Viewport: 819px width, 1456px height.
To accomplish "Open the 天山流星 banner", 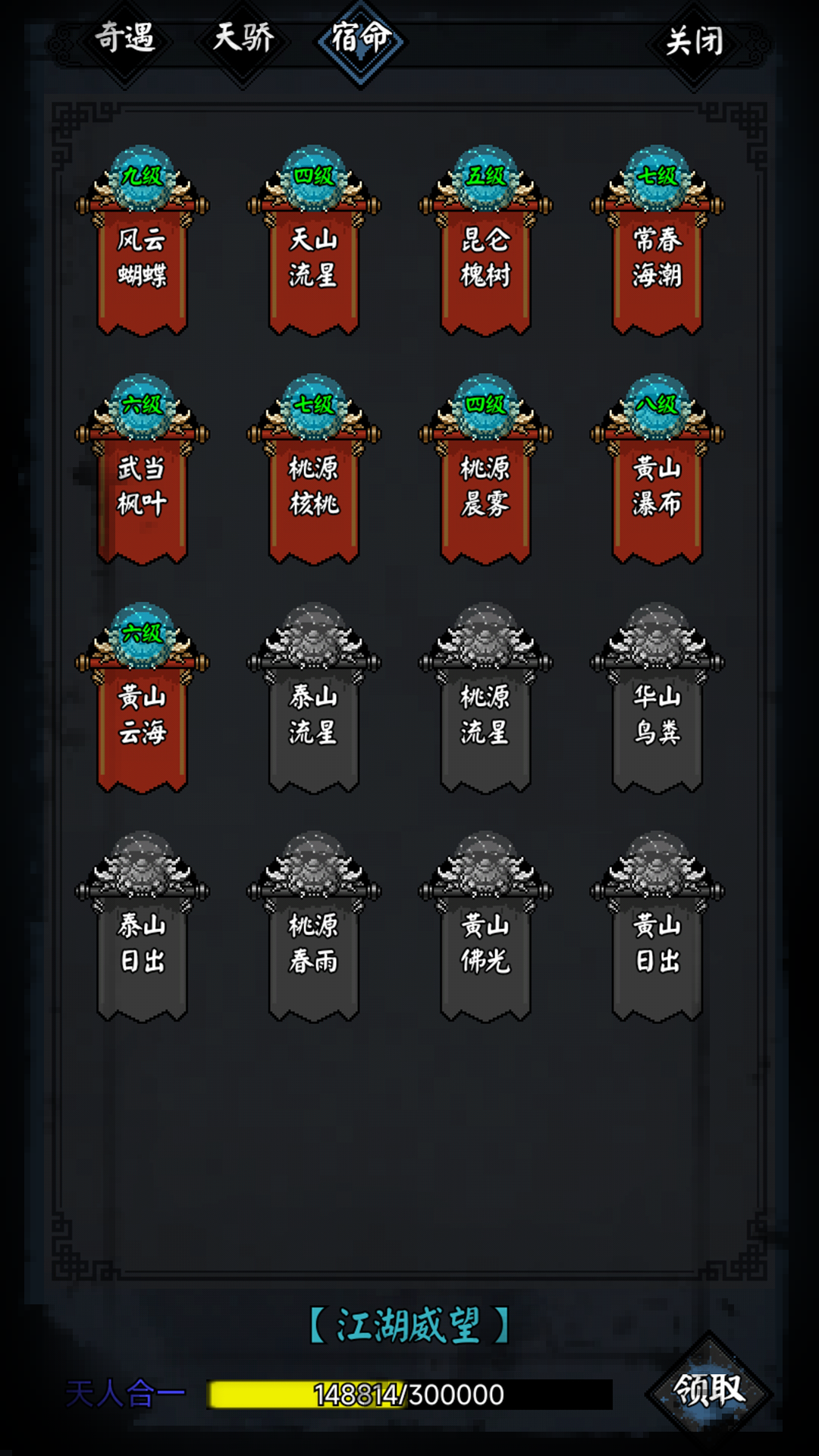I will point(313,258).
